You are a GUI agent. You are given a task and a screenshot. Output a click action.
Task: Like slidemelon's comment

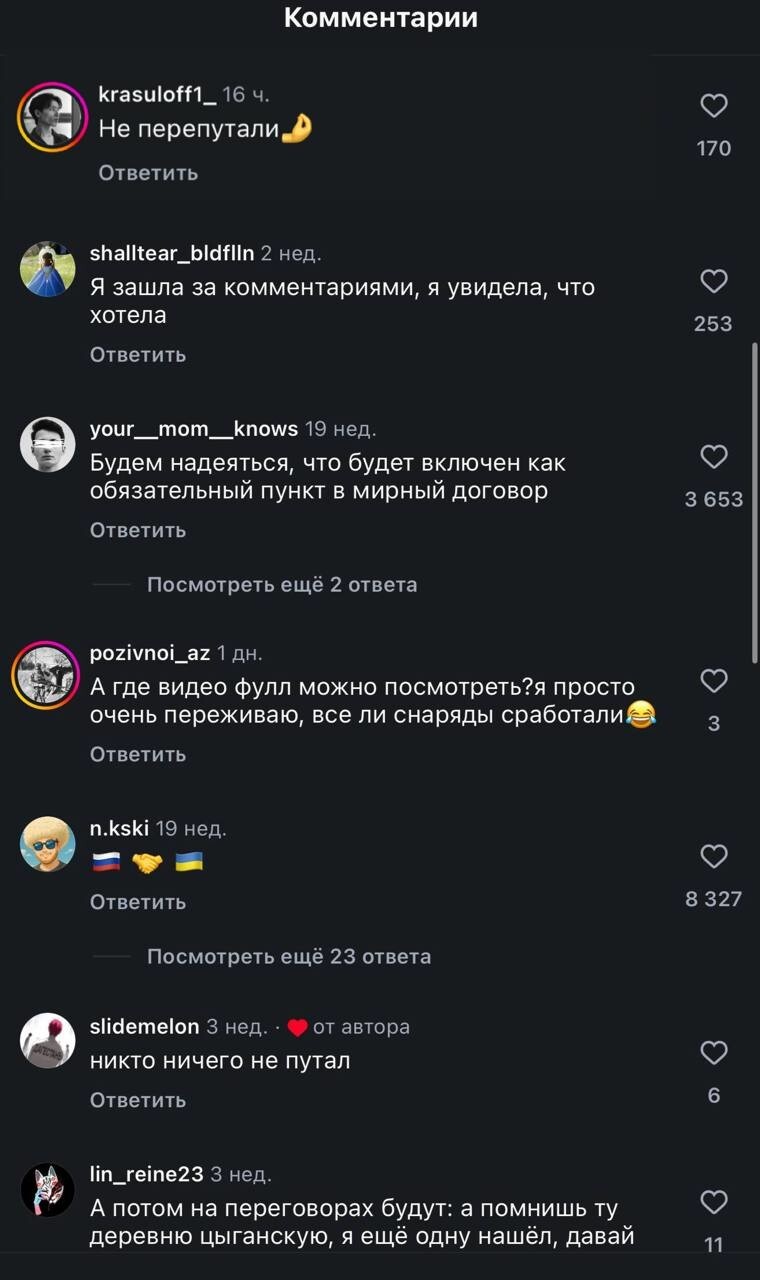(x=713, y=1052)
